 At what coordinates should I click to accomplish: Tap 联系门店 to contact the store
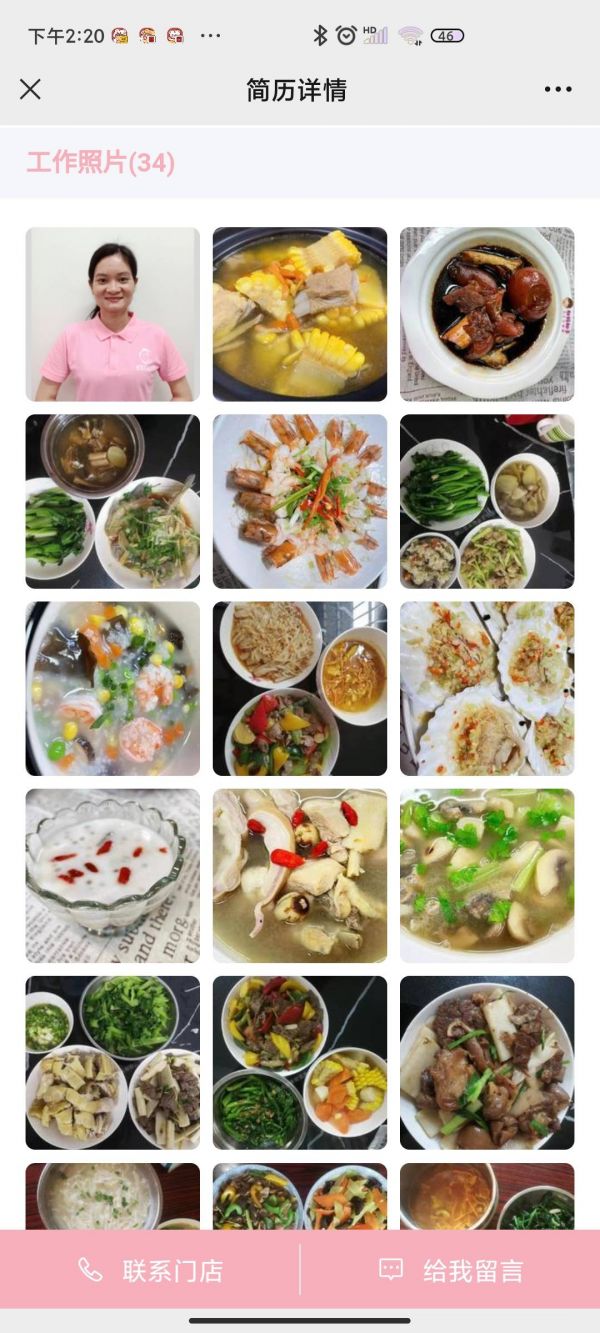pos(150,1270)
